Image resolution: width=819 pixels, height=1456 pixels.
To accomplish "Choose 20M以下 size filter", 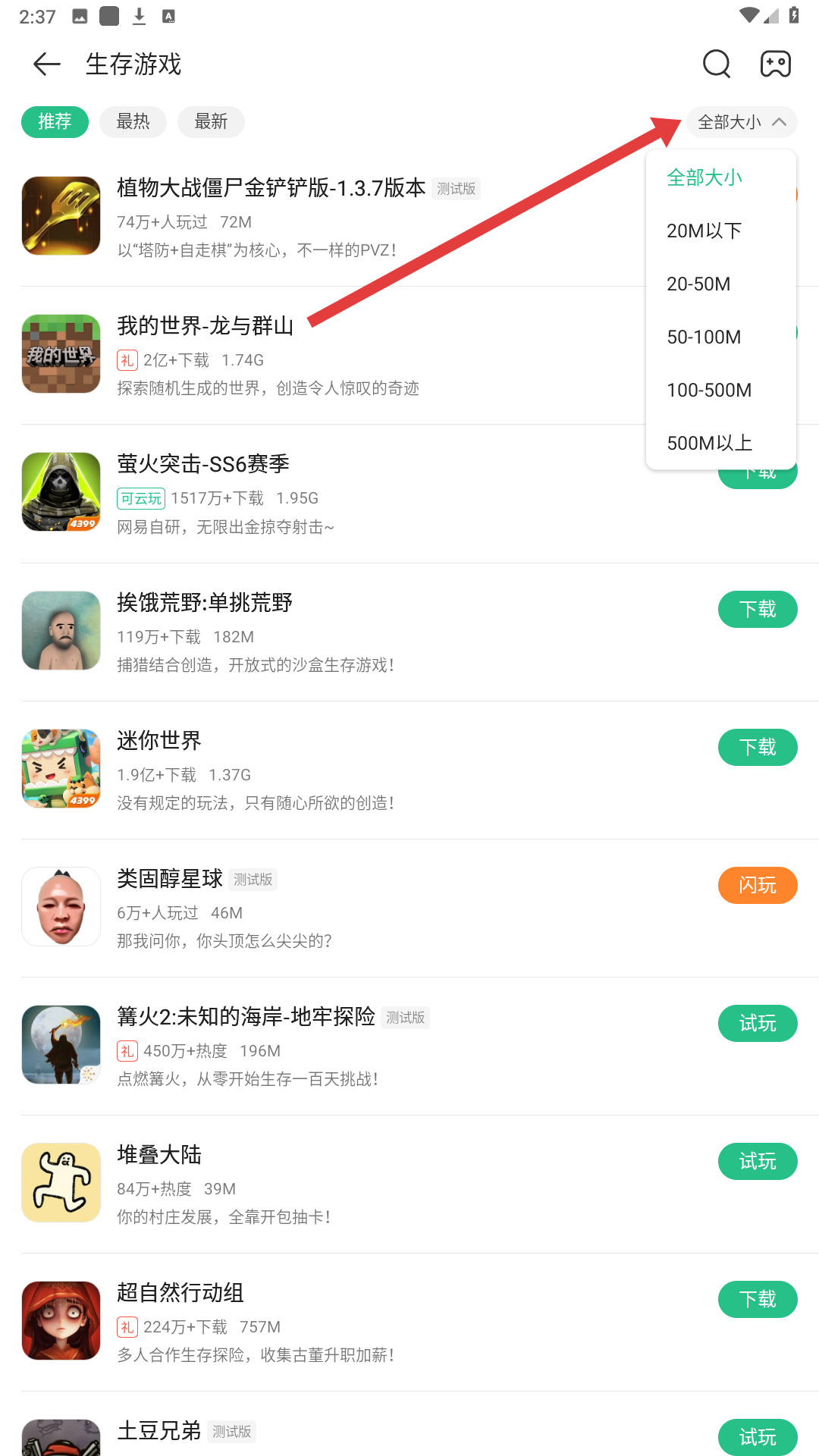I will pyautogui.click(x=704, y=231).
